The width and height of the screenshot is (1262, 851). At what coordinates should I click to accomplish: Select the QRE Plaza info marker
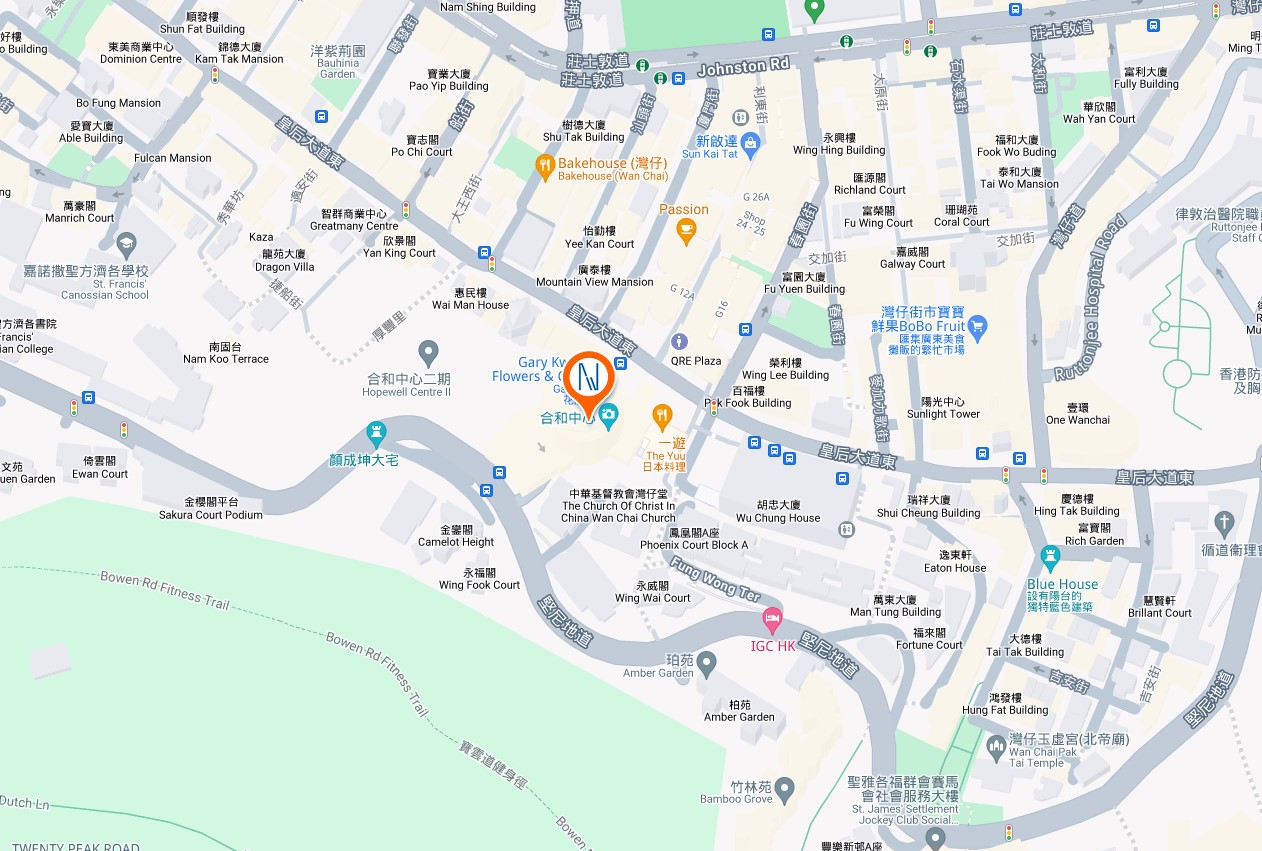click(680, 342)
